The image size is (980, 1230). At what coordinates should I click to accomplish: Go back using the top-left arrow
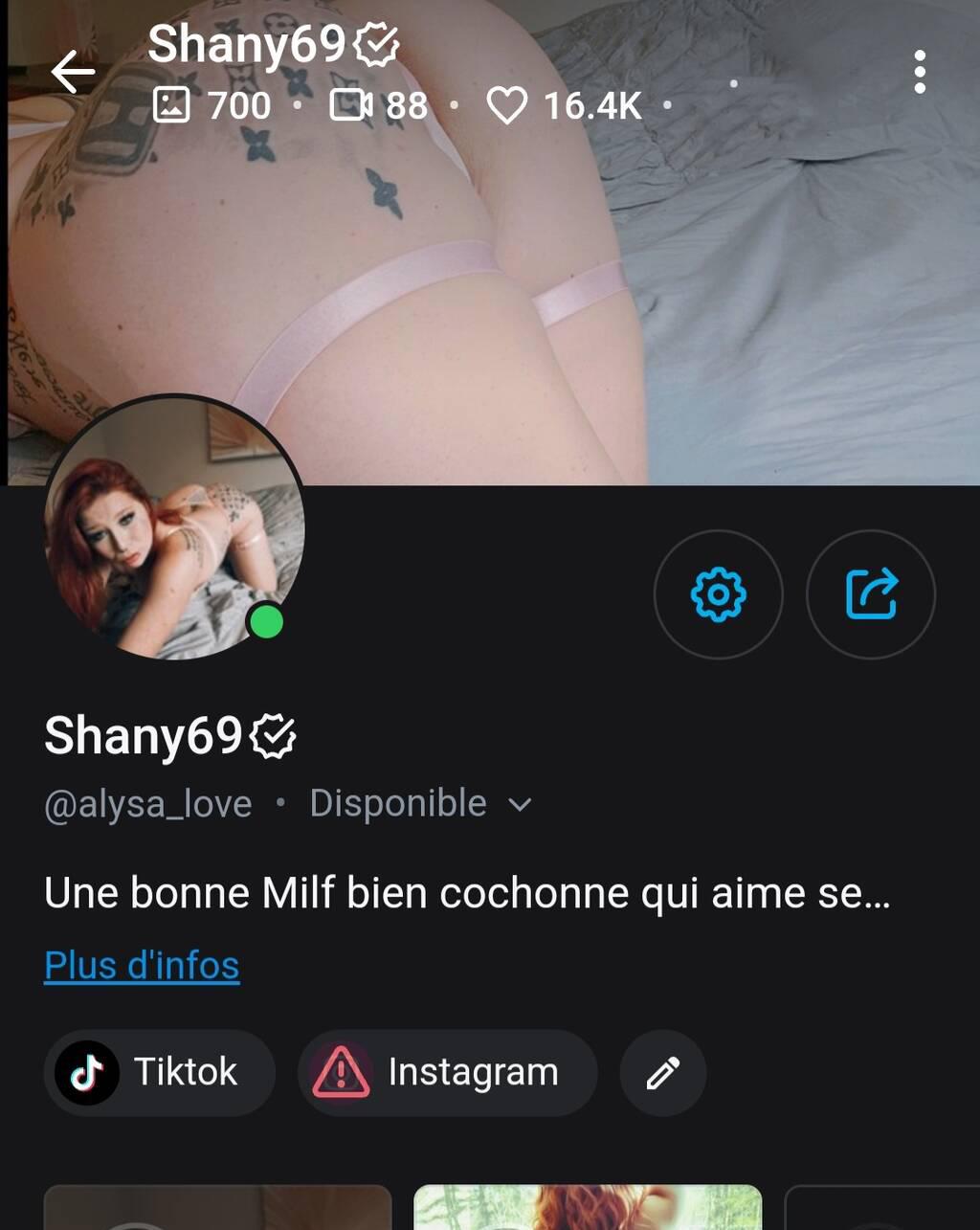pyautogui.click(x=73, y=72)
